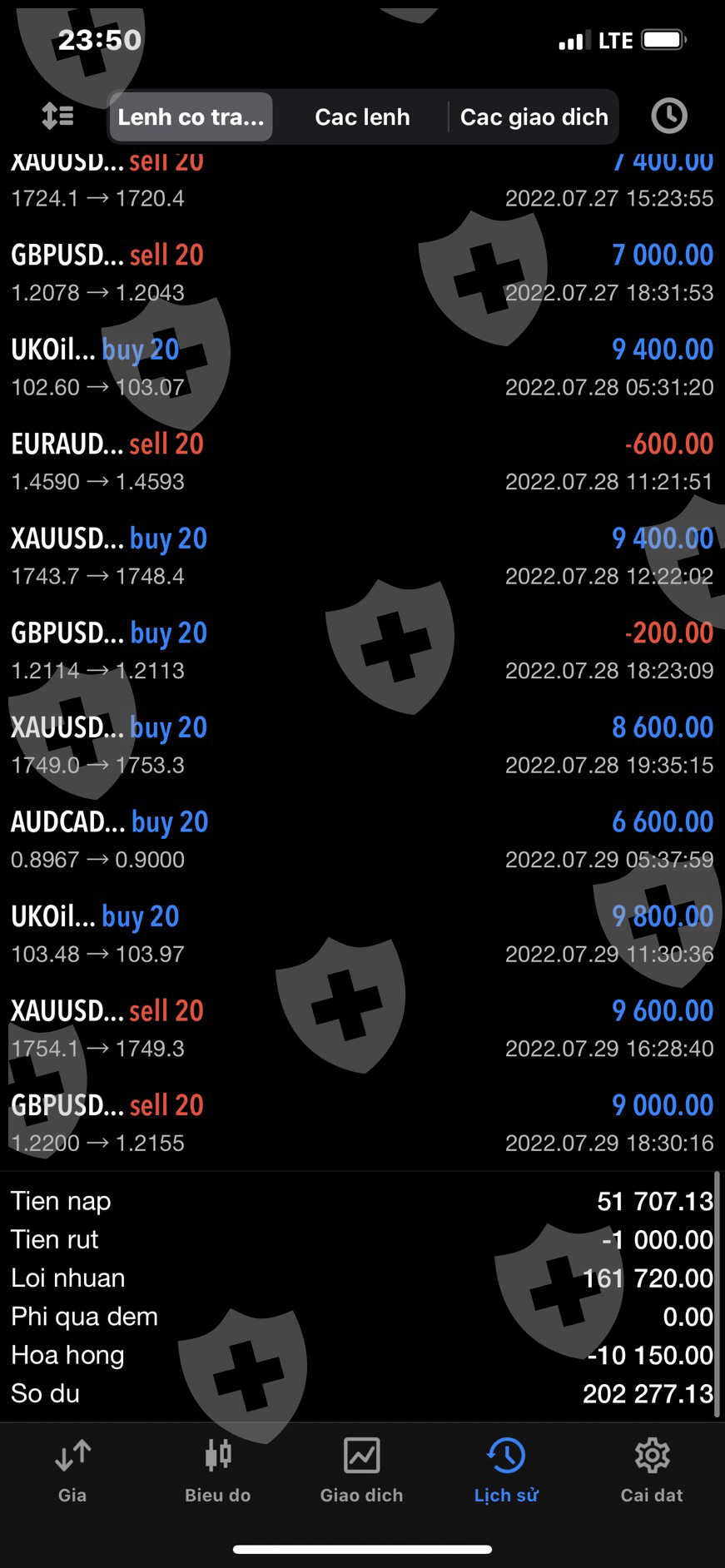Select the Lenh co tra... segment
Image resolution: width=725 pixels, height=1568 pixels.
coord(191,117)
